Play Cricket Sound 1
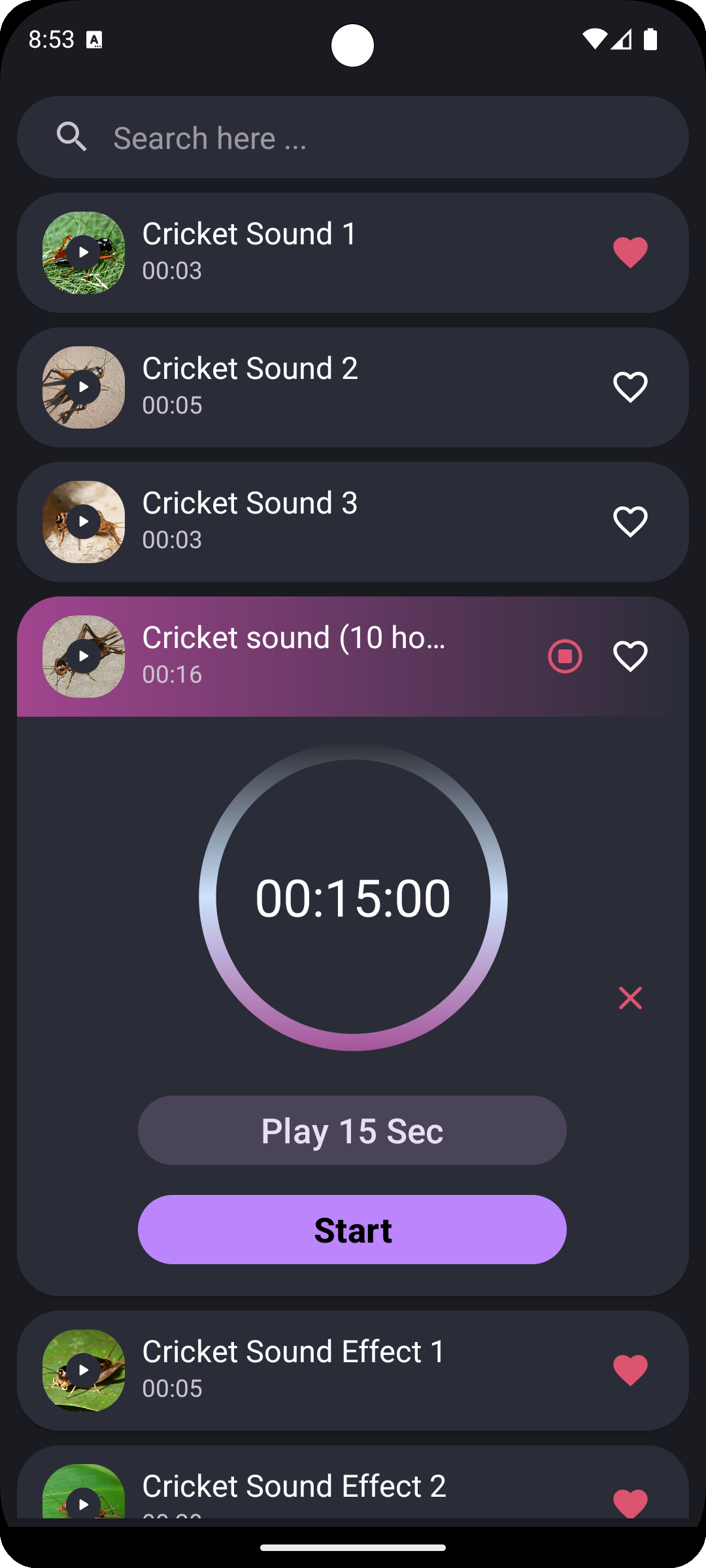This screenshot has width=706, height=1568. (x=84, y=253)
